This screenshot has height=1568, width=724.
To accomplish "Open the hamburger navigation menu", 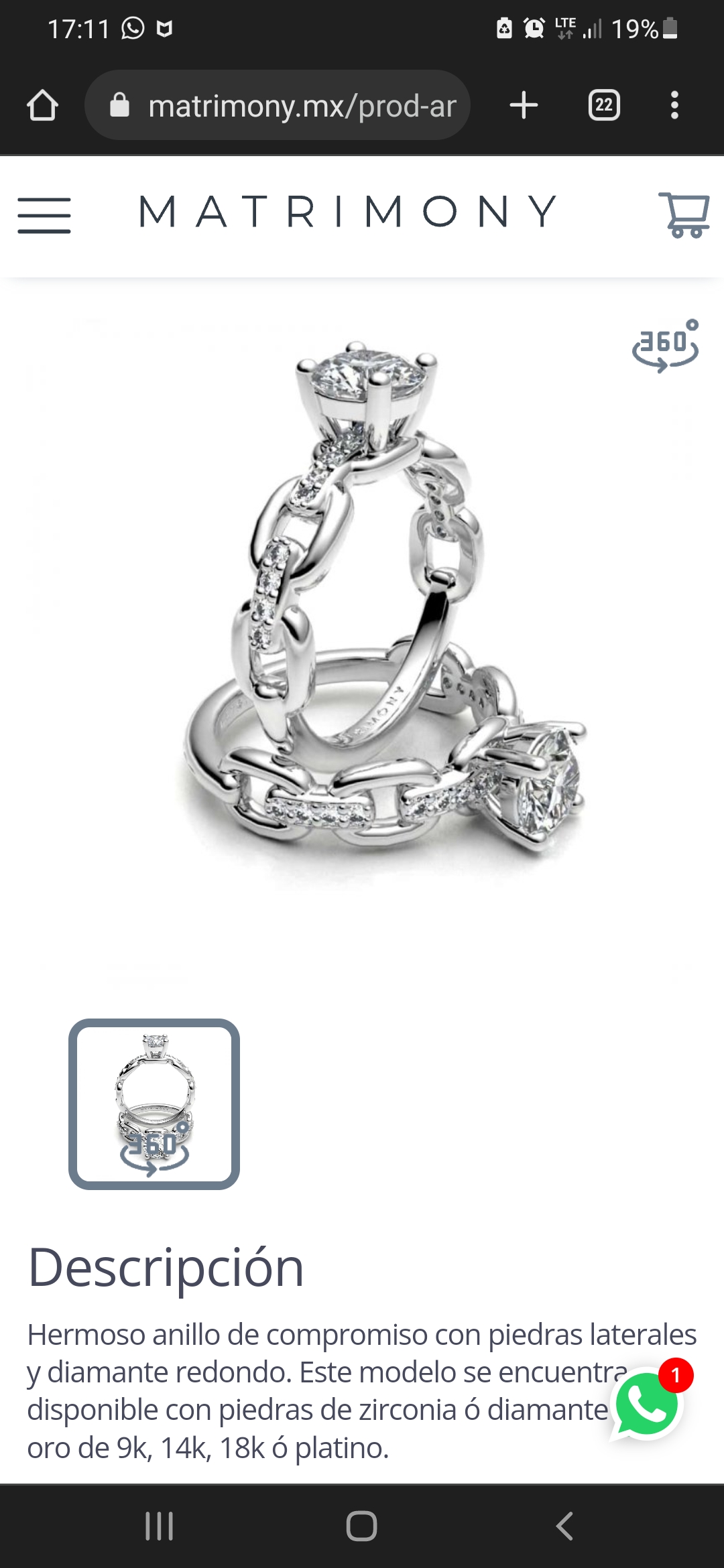I will (x=44, y=216).
